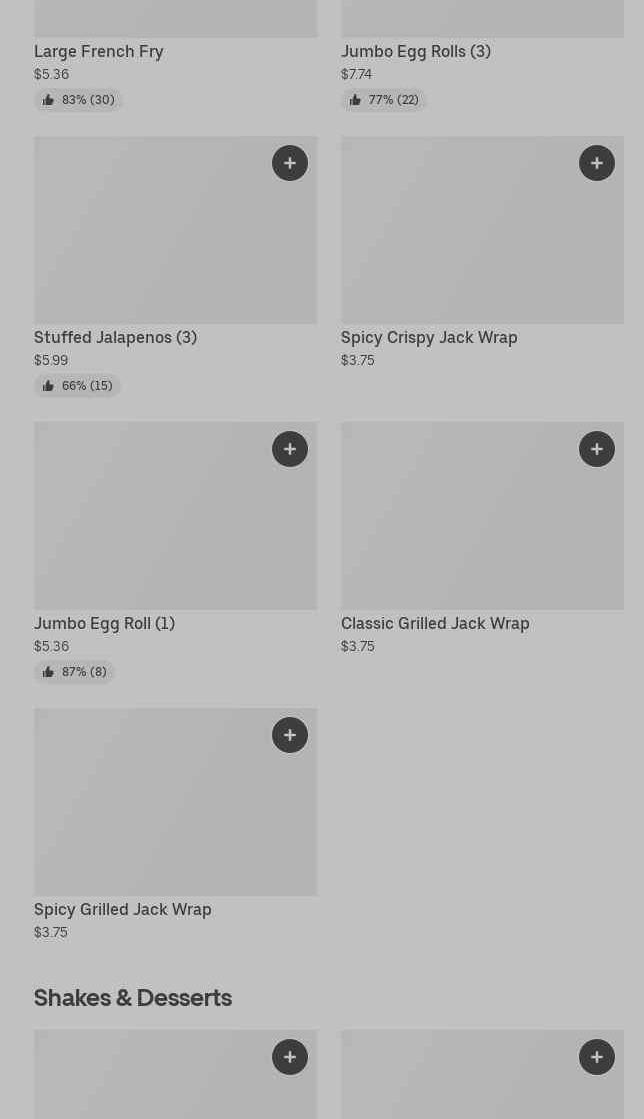Open Classic Grilled Jack Wrap details
Viewport: 644px width, 1119px height.
tap(435, 623)
